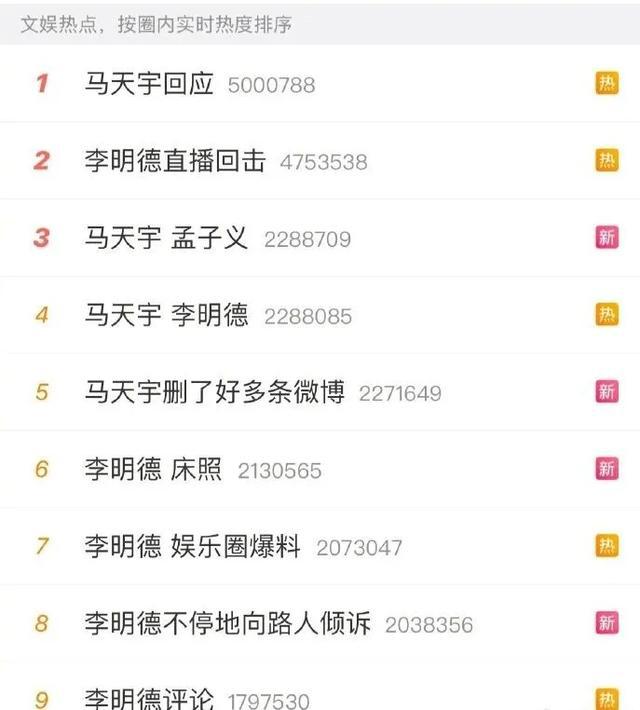
Task: Select the 马天宇 李明德 topic row
Action: pyautogui.click(x=167, y=316)
